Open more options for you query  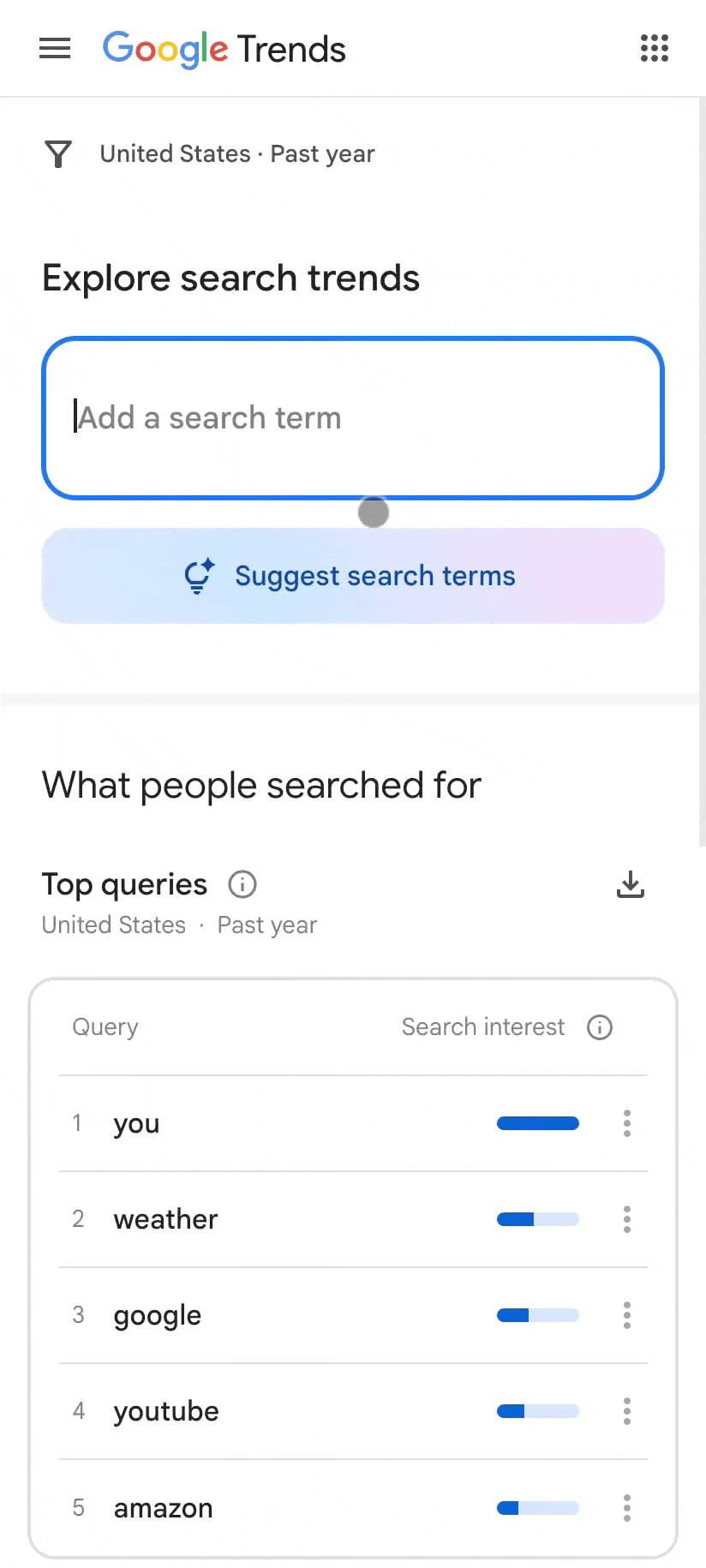click(627, 1123)
